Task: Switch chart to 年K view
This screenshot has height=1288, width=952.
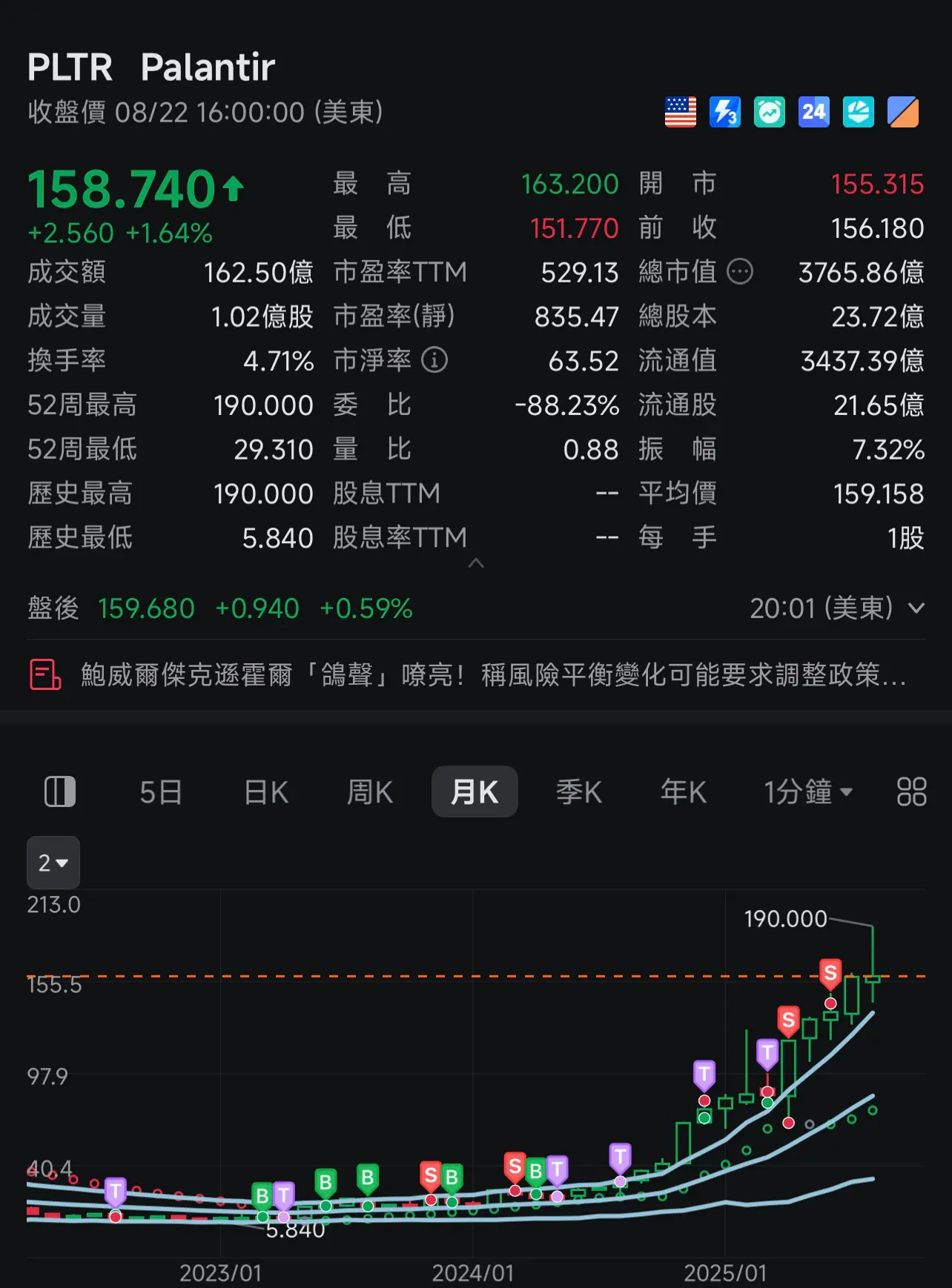Action: click(683, 792)
